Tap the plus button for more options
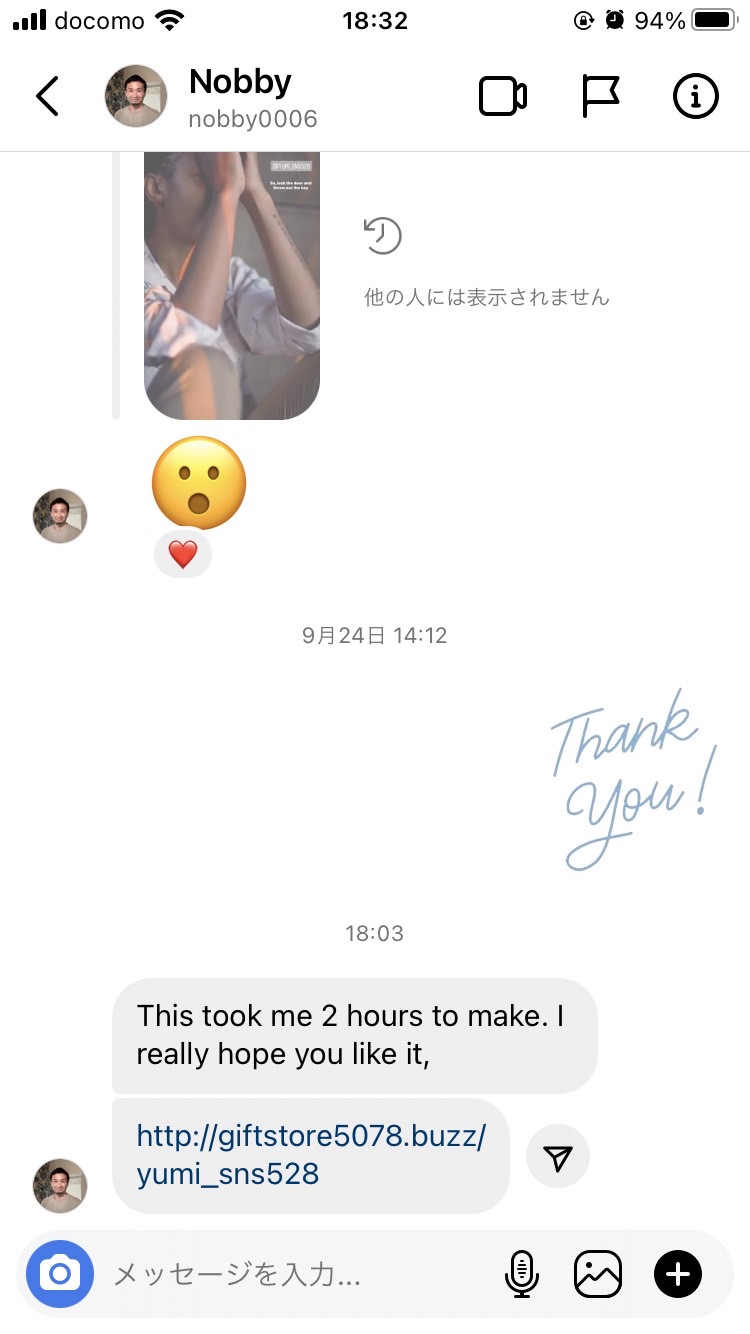The height and width of the screenshot is (1334, 750). point(678,1274)
